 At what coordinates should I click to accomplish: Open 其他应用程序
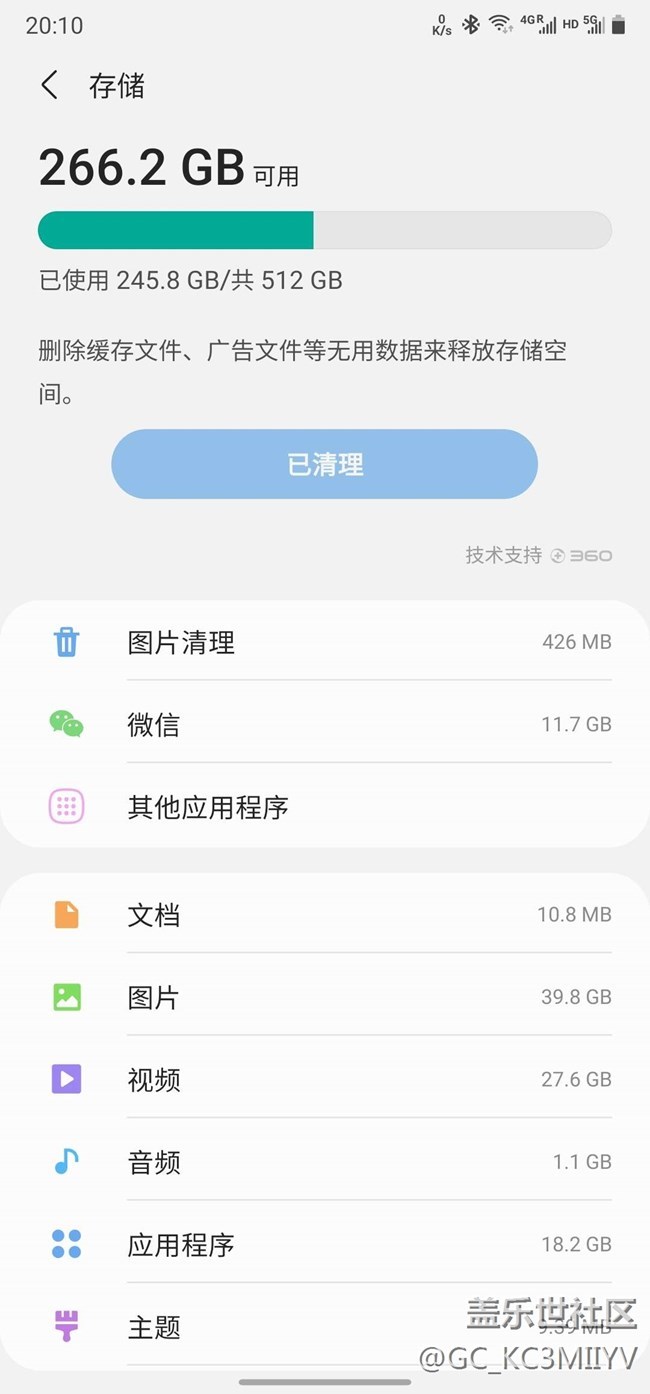point(325,806)
